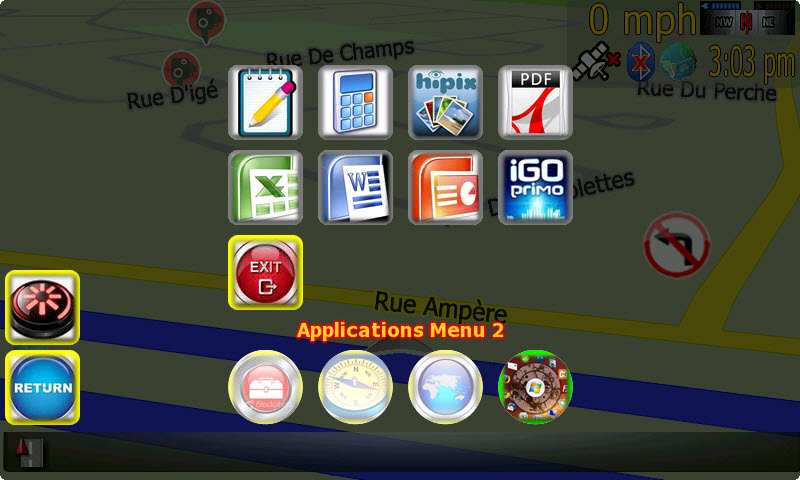Tap the red EXIT button
Viewport: 800px width, 480px height.
(265, 272)
